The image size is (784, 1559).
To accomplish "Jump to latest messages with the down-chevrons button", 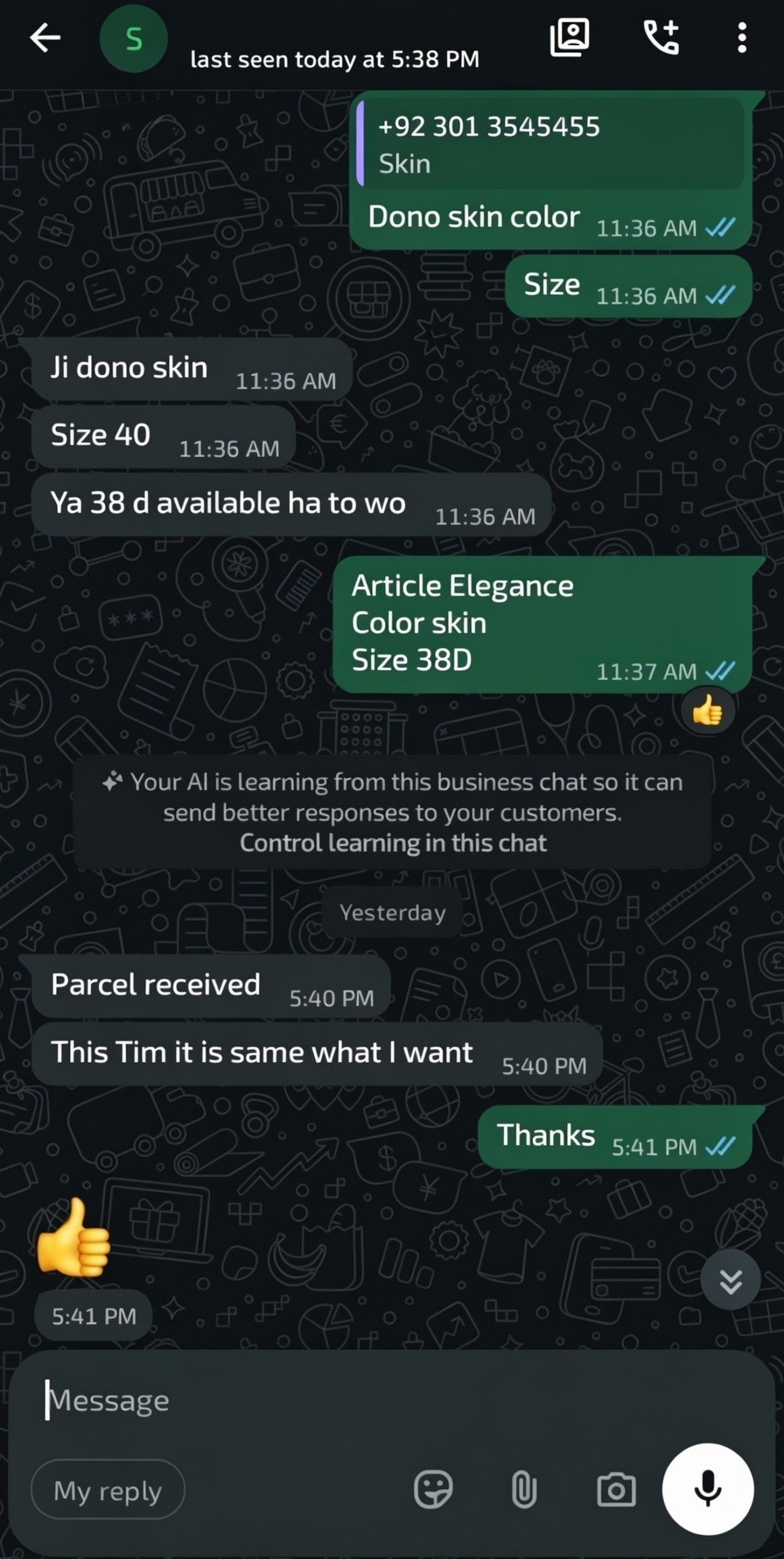I will 730,1280.
